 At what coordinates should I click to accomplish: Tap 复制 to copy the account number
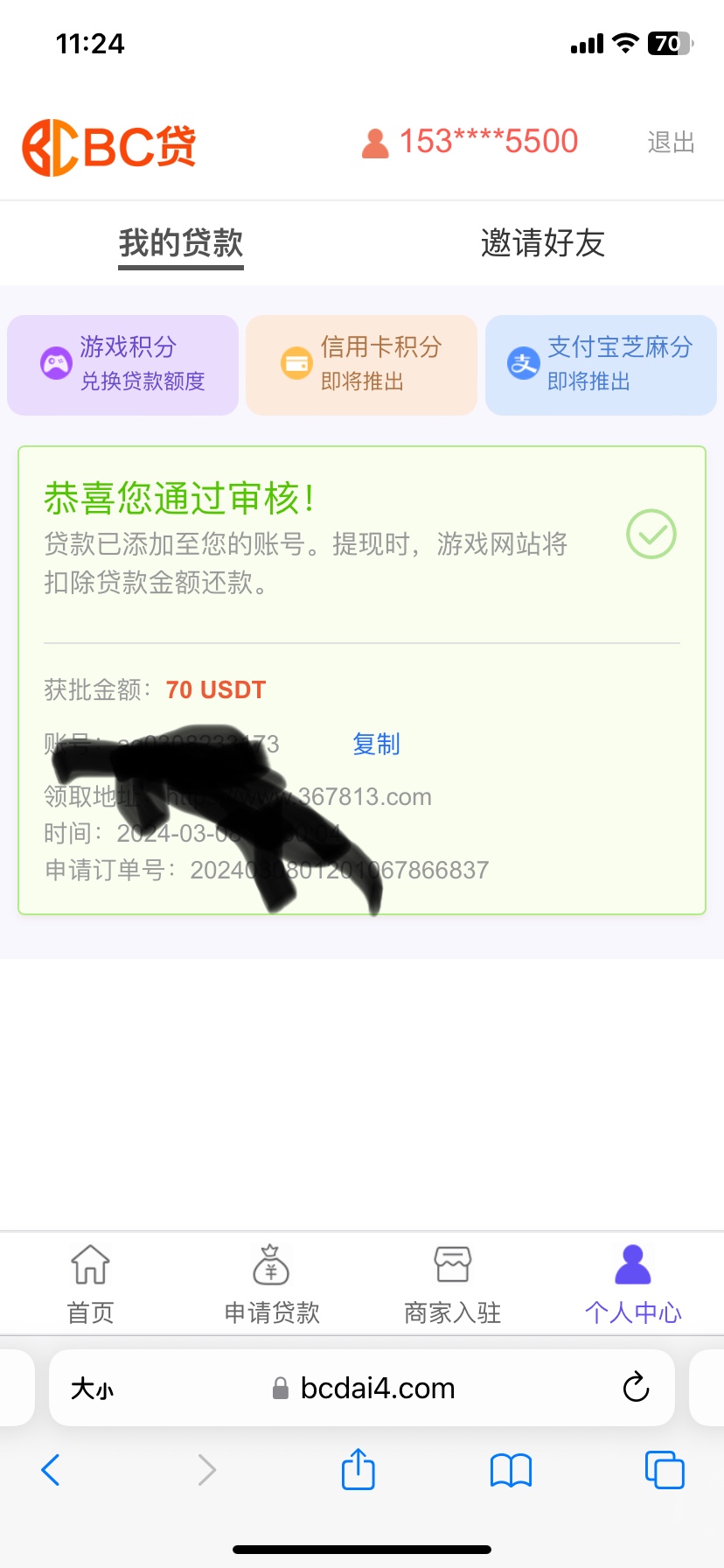(375, 744)
